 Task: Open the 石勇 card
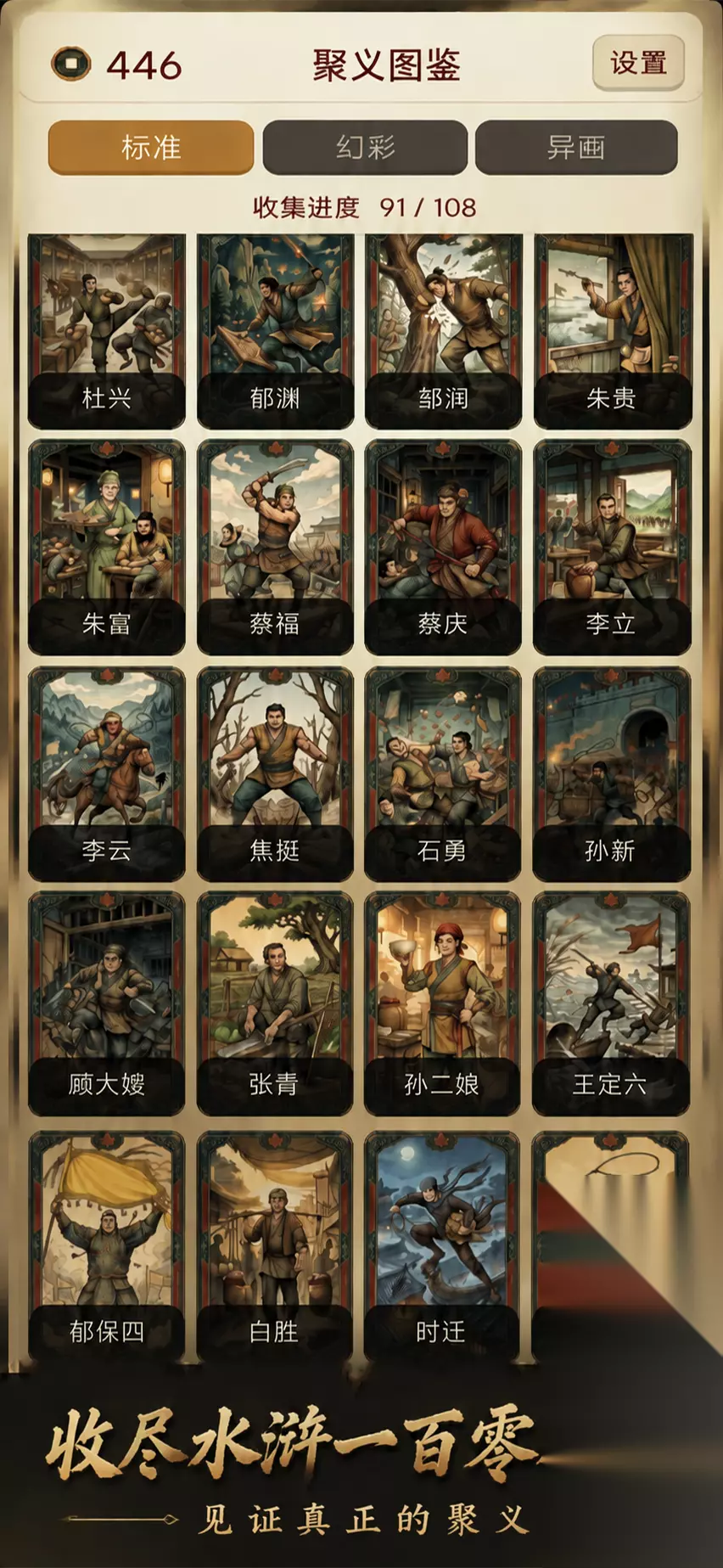(443, 774)
